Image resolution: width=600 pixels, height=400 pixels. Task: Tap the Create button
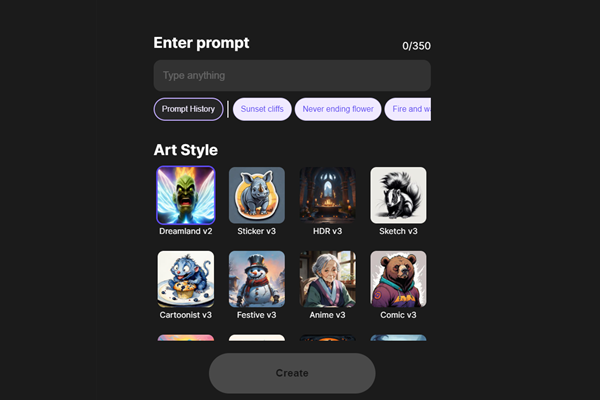point(292,373)
